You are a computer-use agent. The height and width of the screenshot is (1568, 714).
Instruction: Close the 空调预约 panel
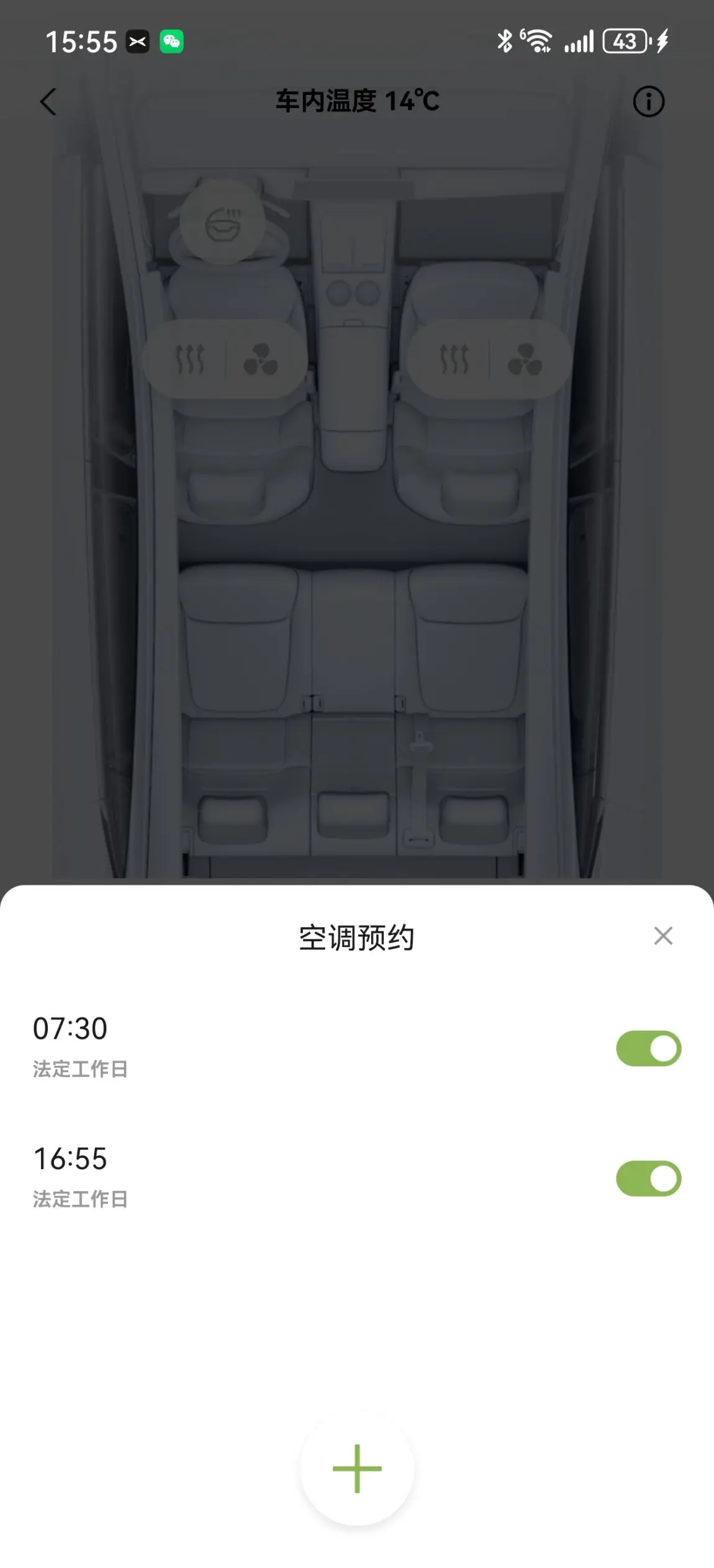coord(663,936)
